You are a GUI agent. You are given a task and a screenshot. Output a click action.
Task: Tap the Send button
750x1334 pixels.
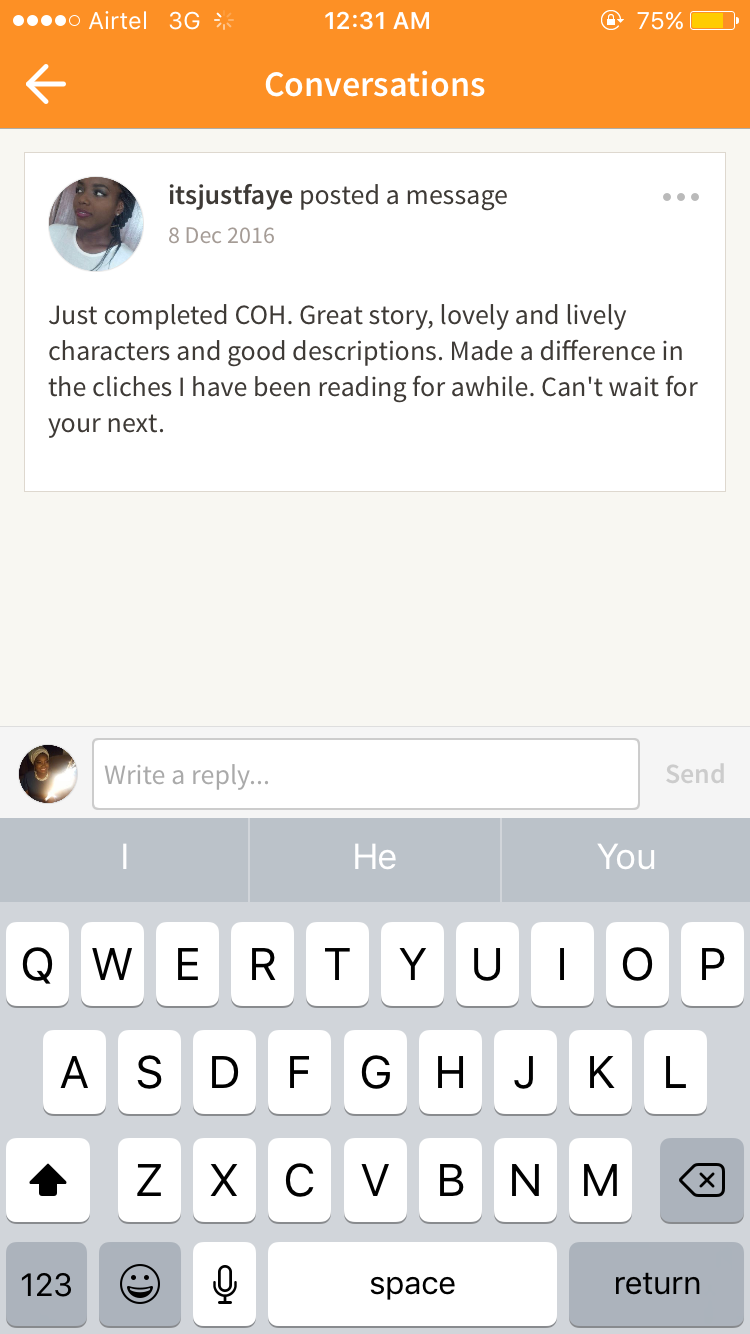(695, 774)
